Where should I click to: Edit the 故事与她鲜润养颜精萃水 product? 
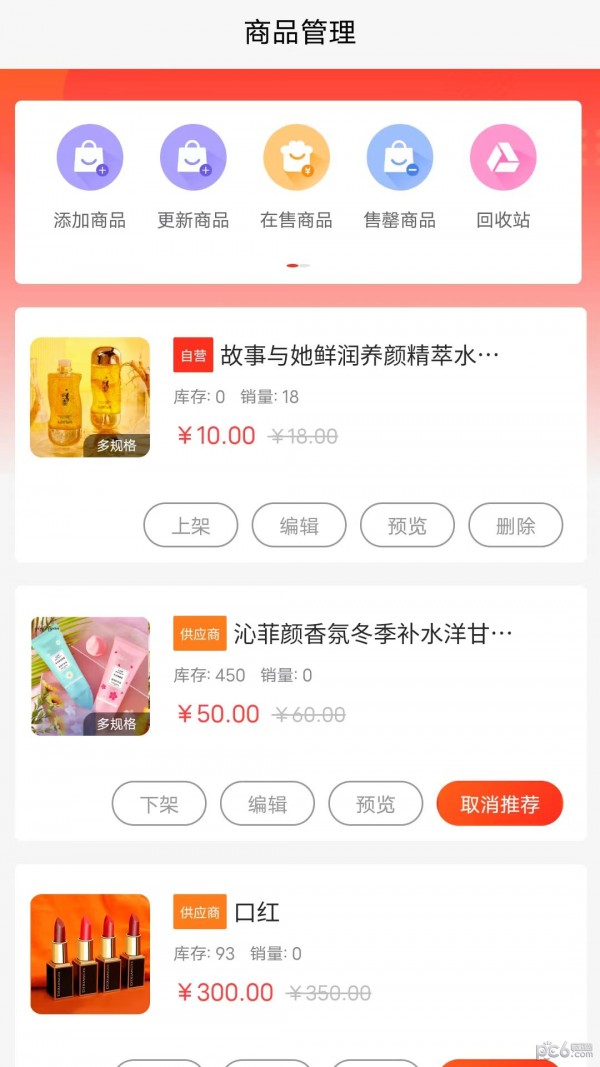pos(299,525)
